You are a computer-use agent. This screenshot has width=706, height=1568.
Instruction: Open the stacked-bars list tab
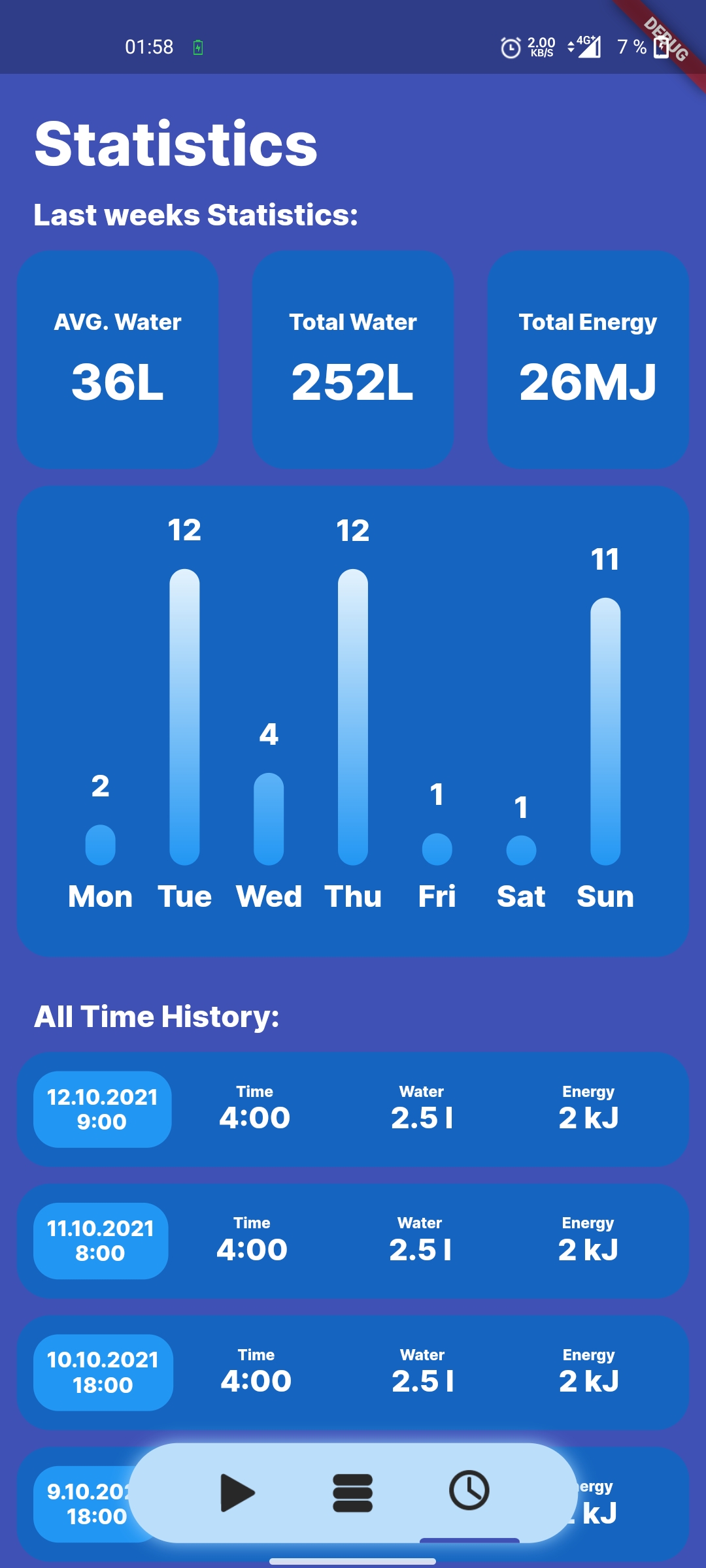(x=353, y=1492)
